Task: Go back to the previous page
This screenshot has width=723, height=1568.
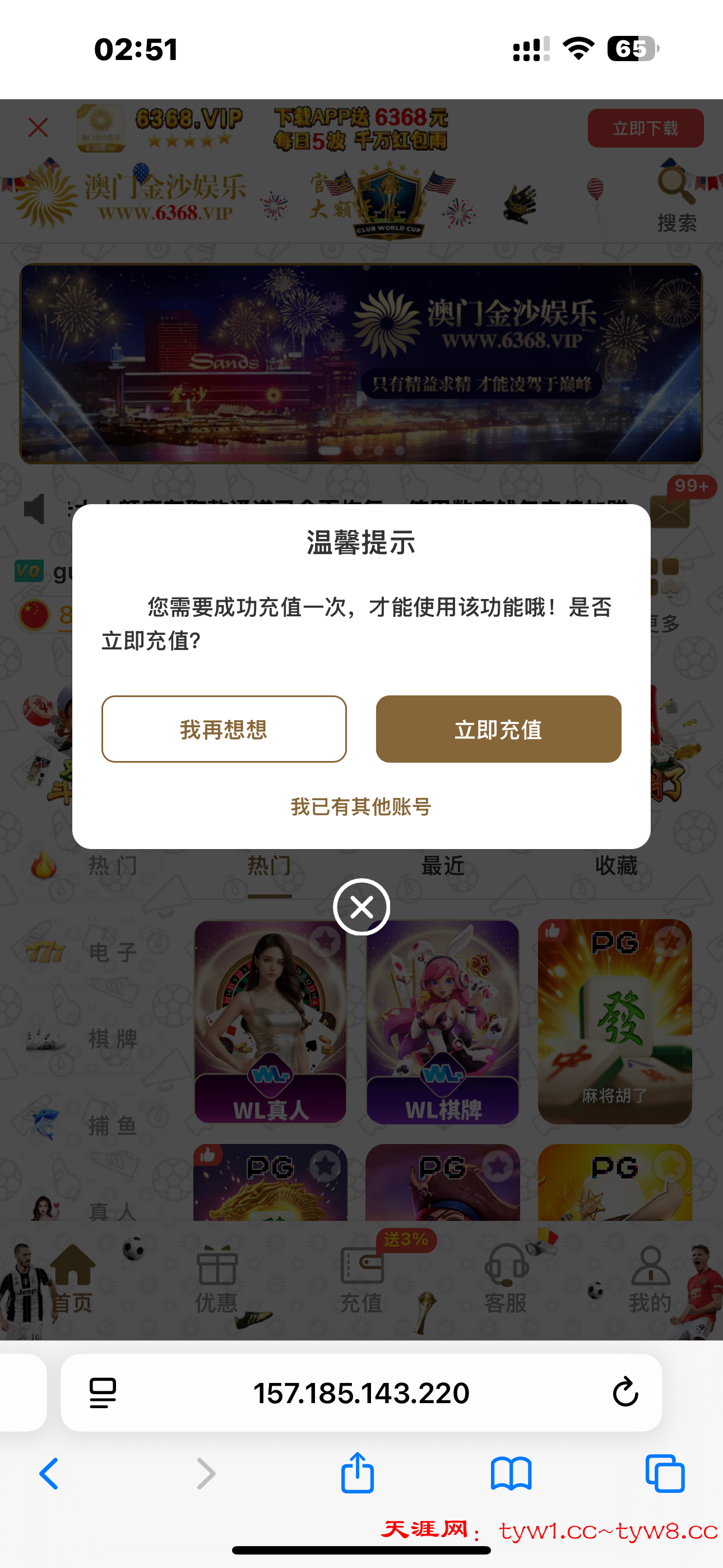Action: 49,1474
